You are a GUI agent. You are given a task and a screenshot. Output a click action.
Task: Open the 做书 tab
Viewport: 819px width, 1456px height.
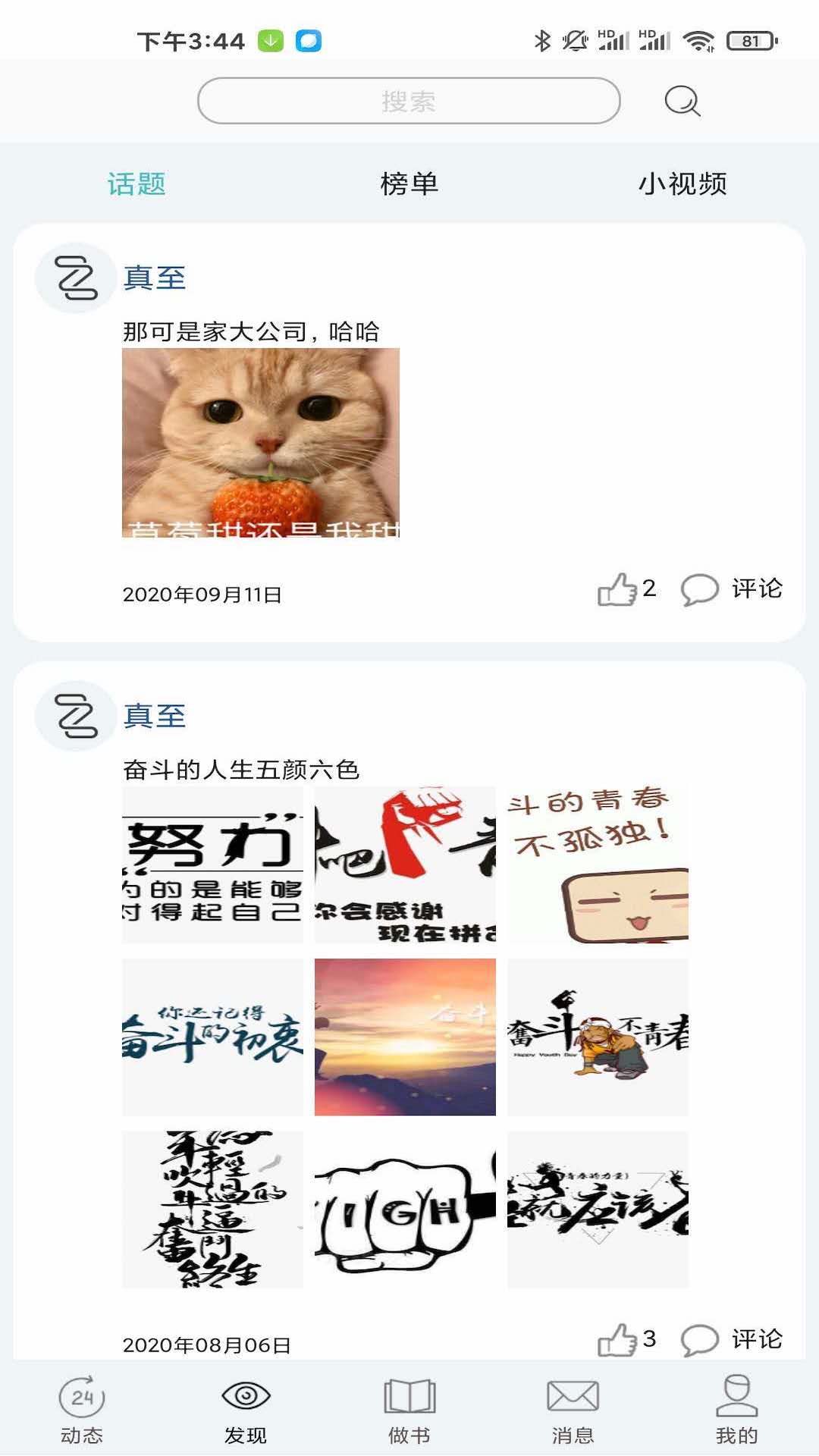(x=409, y=1409)
